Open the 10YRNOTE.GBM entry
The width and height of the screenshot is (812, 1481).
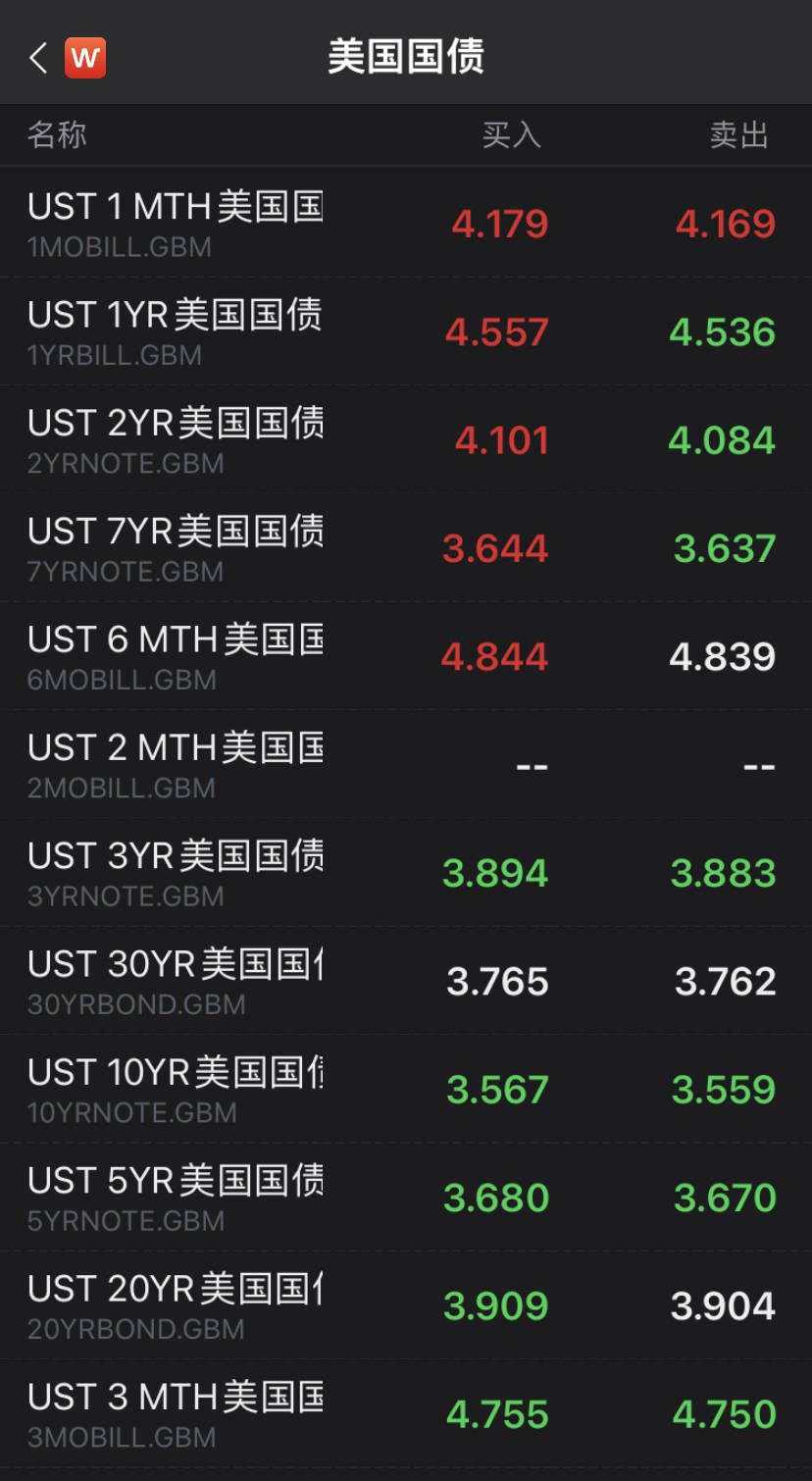[177, 1088]
